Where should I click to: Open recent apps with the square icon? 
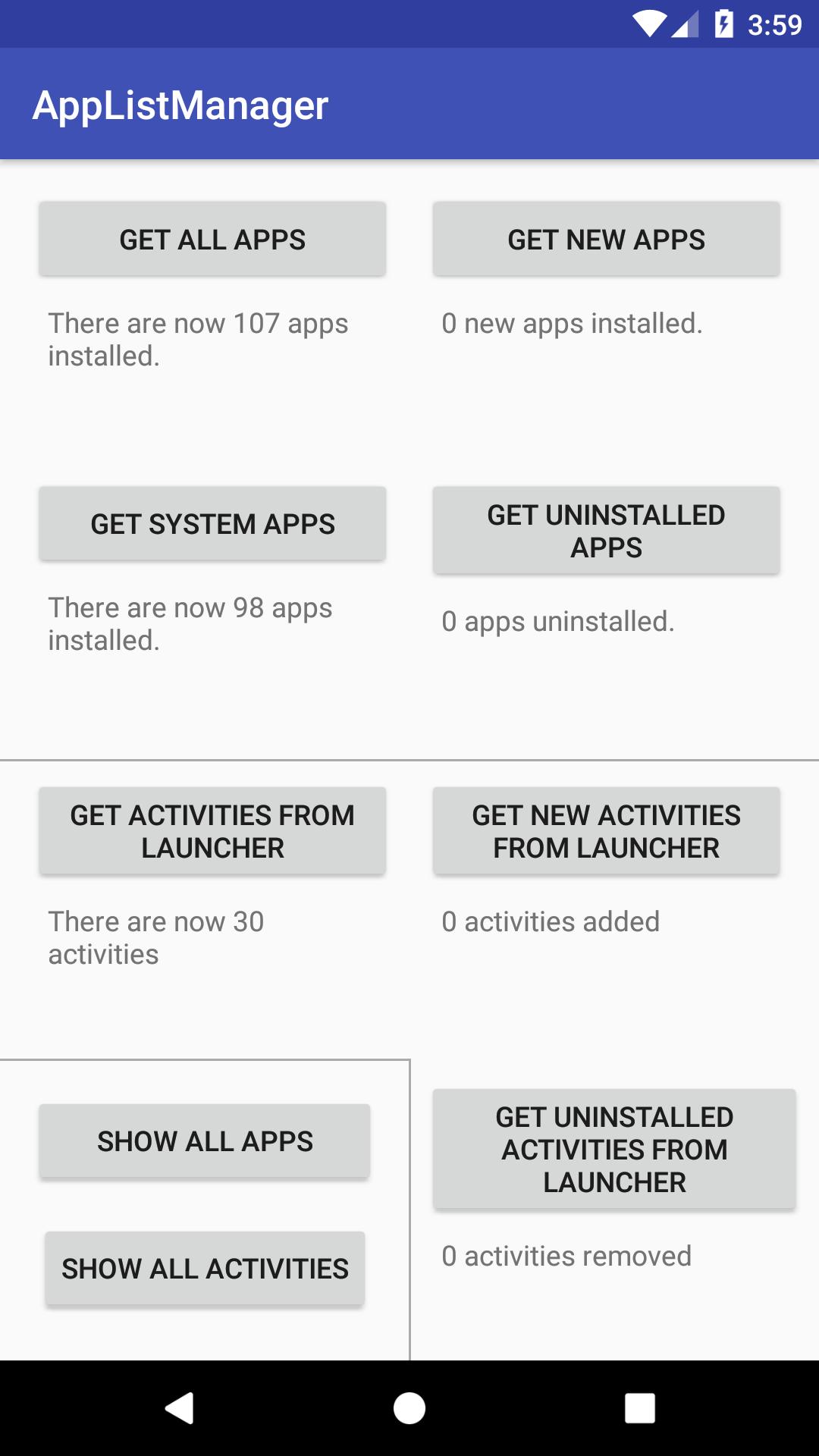(x=639, y=1408)
